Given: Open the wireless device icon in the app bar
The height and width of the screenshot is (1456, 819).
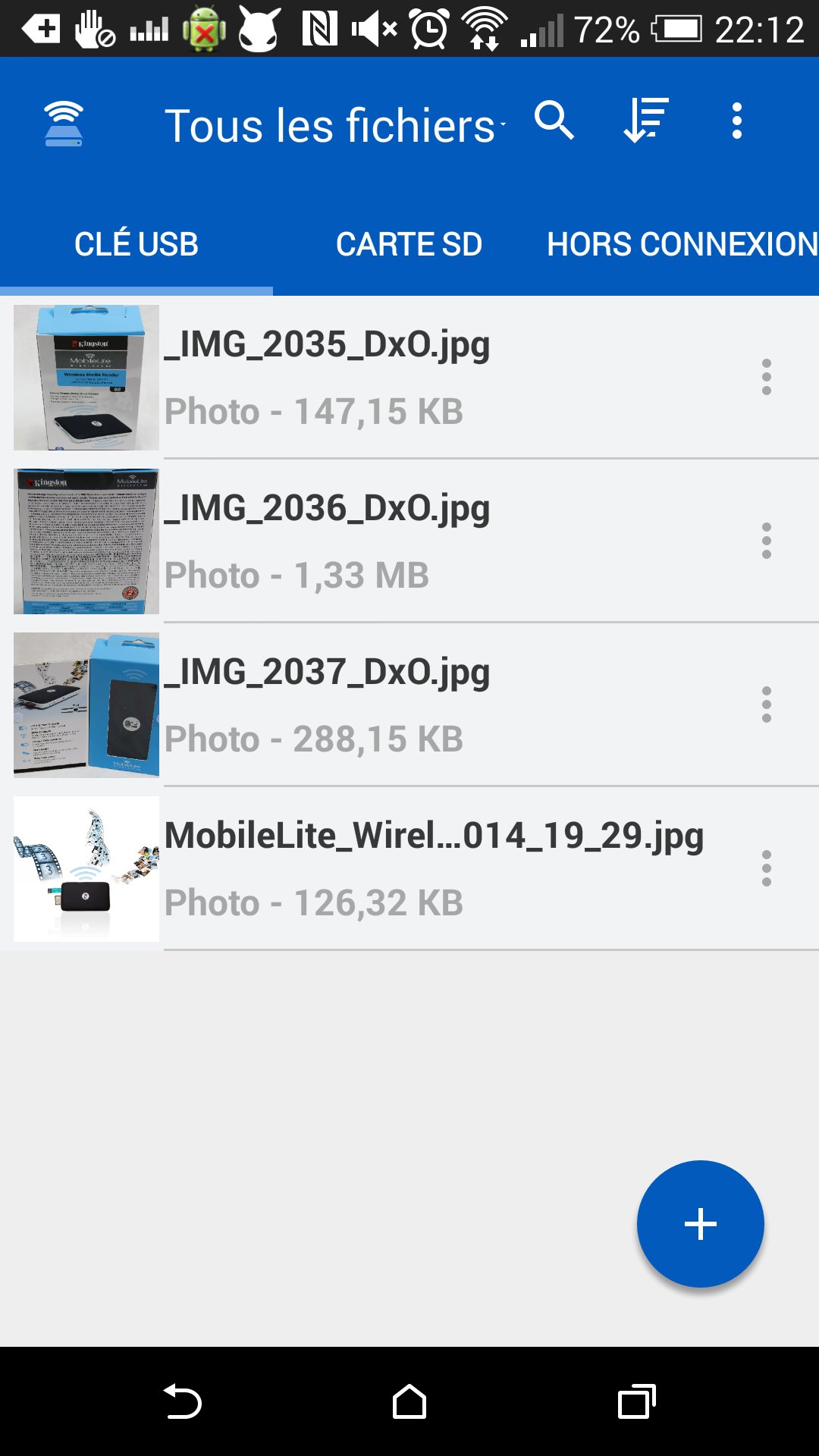Looking at the screenshot, I should [64, 123].
